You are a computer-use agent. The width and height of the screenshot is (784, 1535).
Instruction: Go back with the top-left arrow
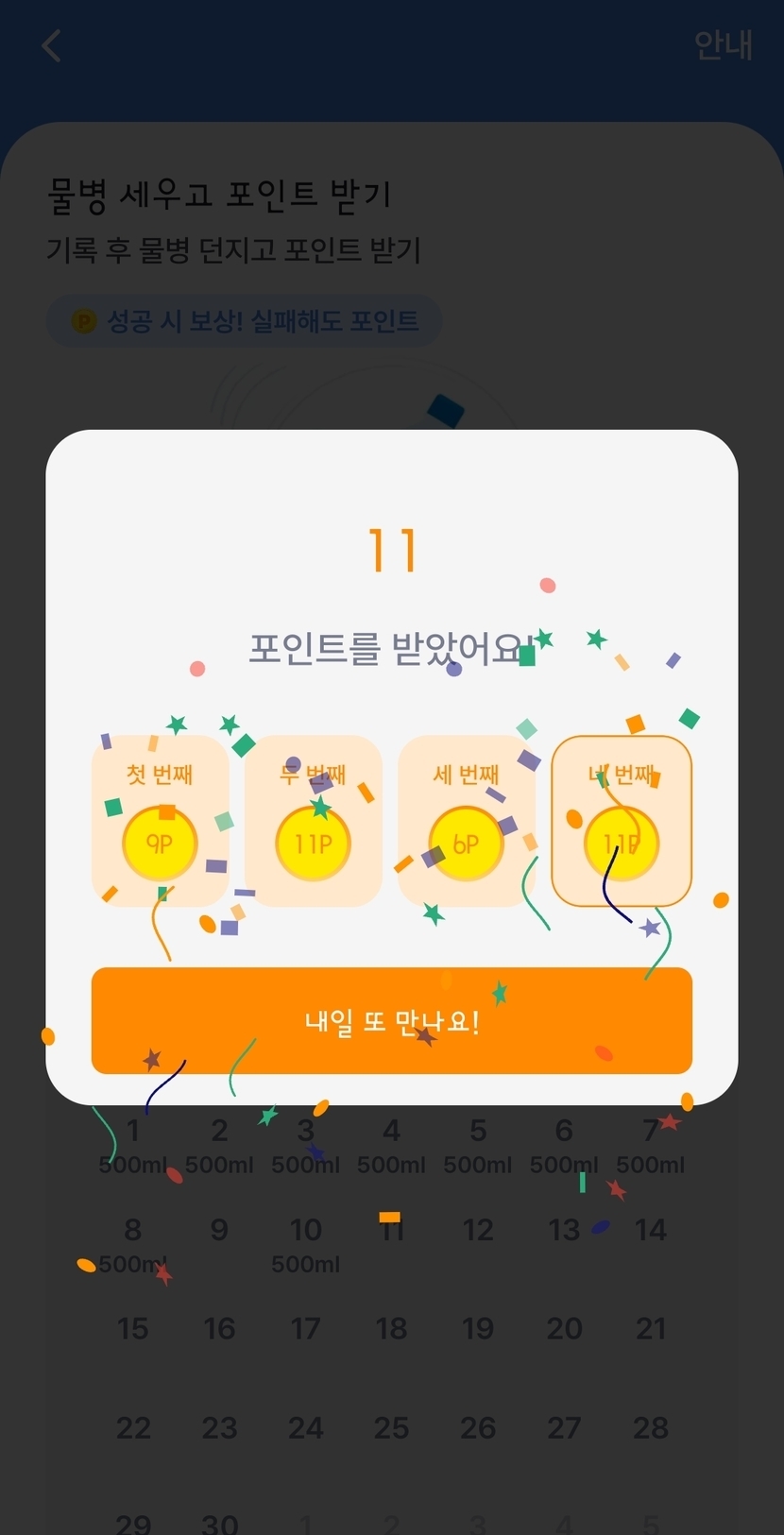[x=52, y=45]
